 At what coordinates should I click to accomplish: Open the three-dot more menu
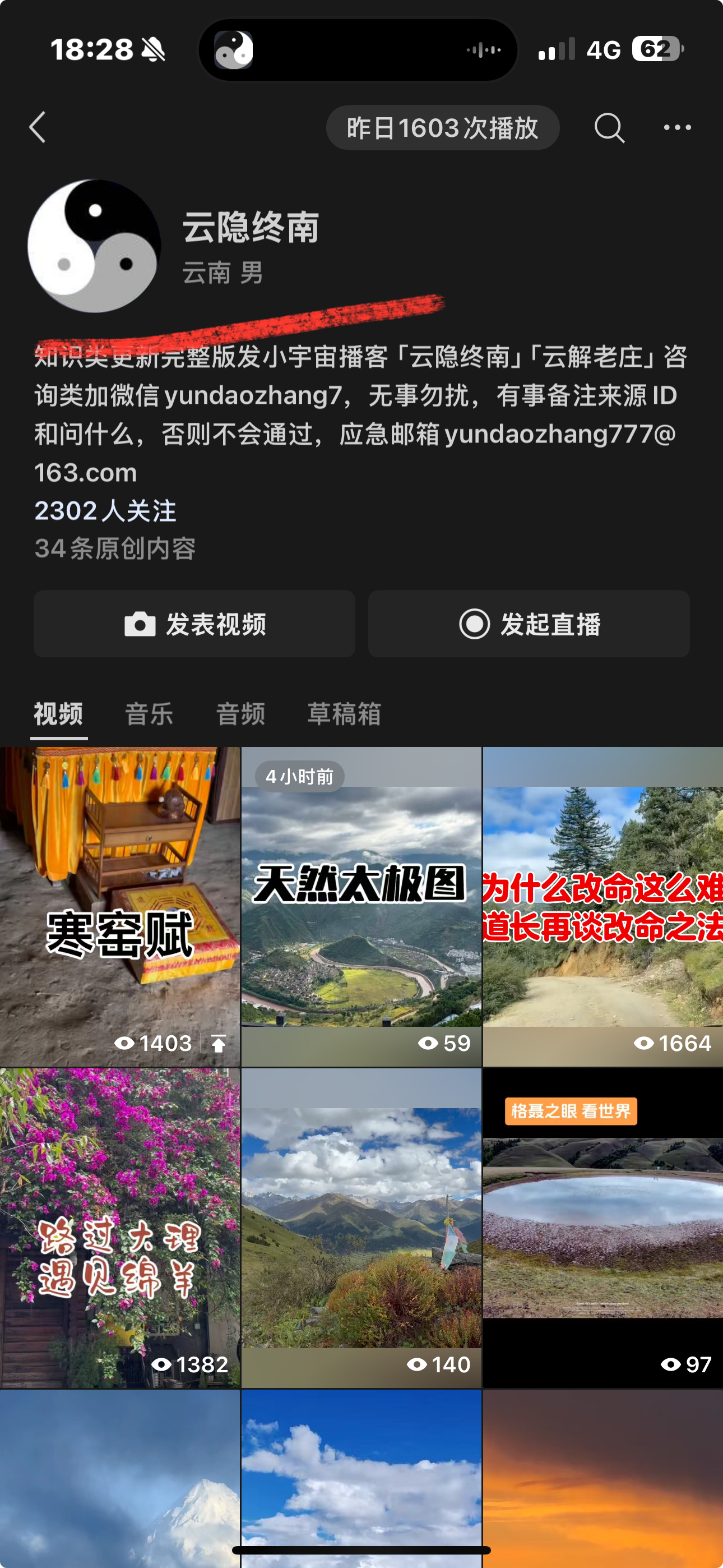(676, 127)
